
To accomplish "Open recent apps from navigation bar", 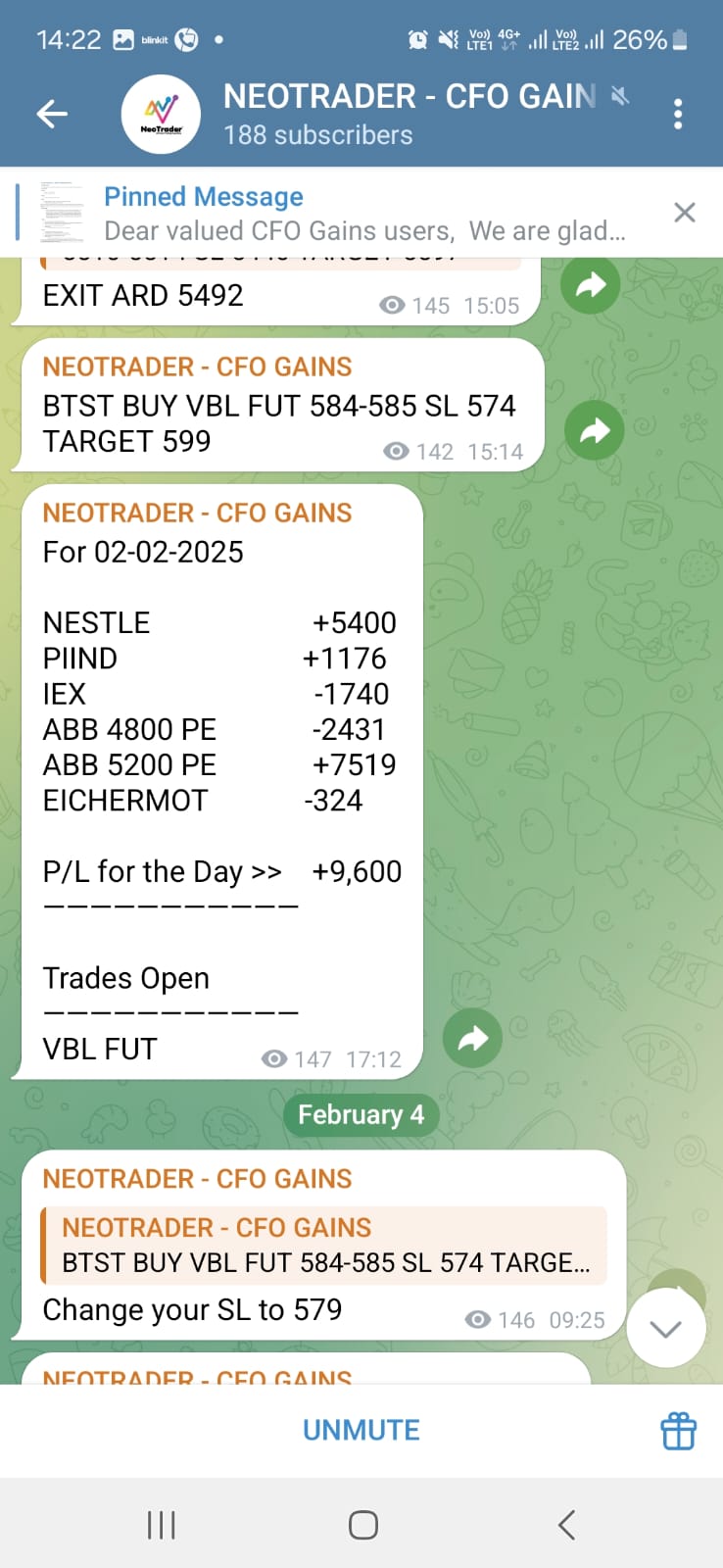I will pyautogui.click(x=161, y=1525).
